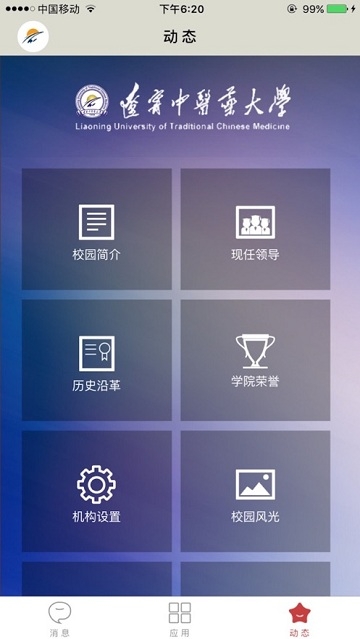This screenshot has height=639, width=360.
Task: Switch to the 消息 tab
Action: [x=60, y=619]
